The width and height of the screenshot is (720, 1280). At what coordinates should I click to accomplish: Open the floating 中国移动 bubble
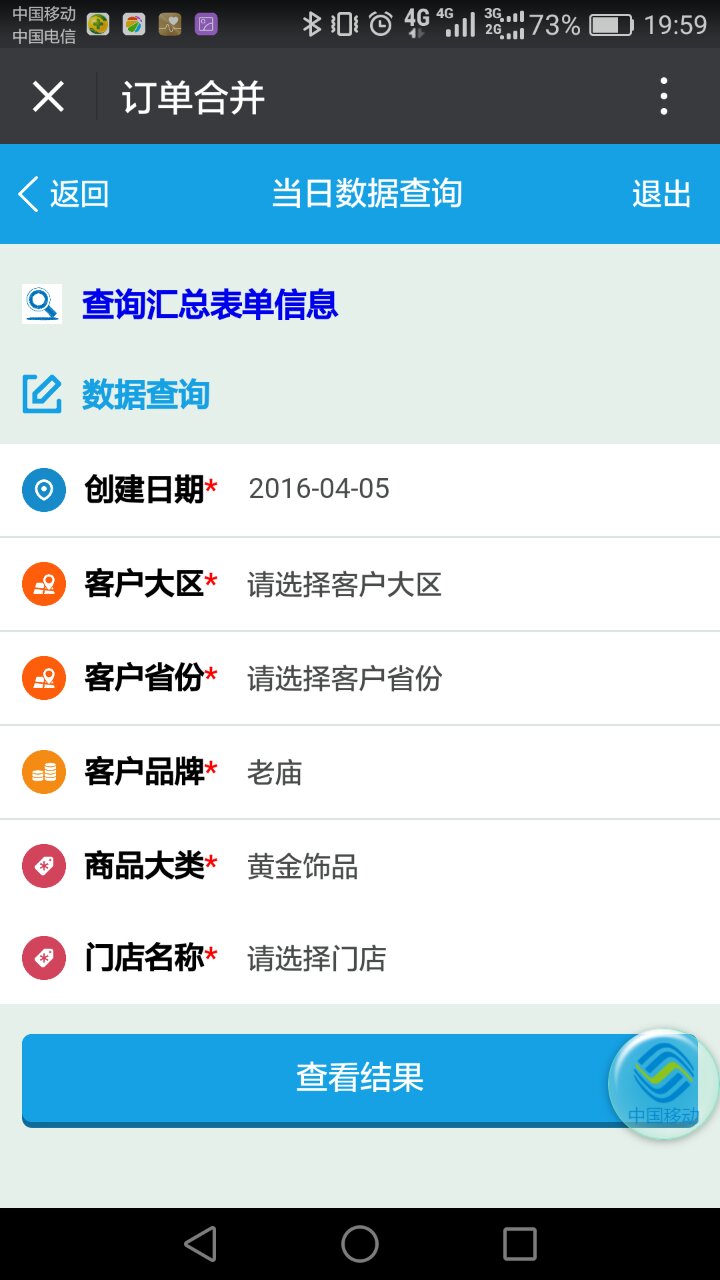click(x=663, y=1084)
